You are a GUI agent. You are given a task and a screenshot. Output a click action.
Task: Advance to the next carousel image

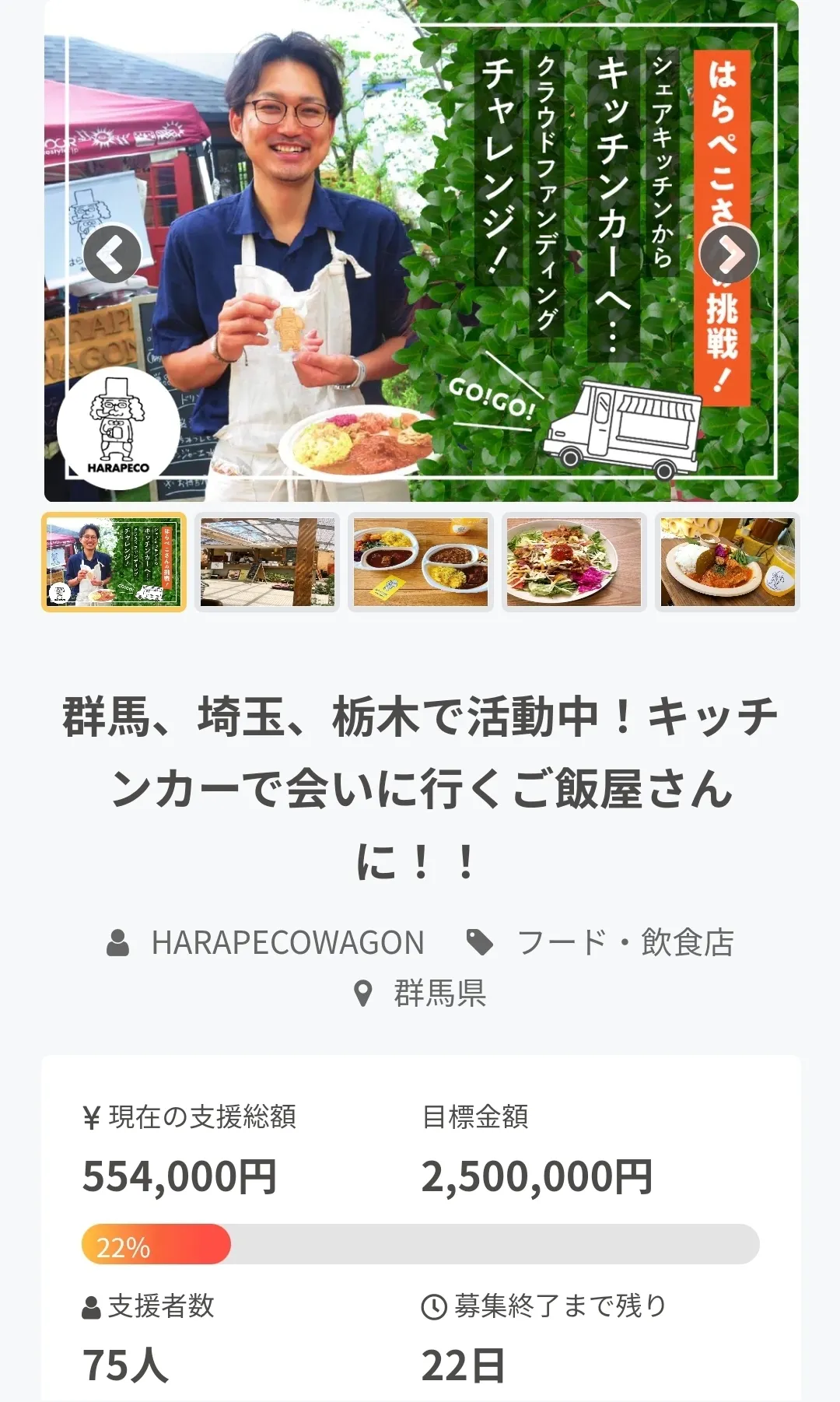(x=729, y=254)
